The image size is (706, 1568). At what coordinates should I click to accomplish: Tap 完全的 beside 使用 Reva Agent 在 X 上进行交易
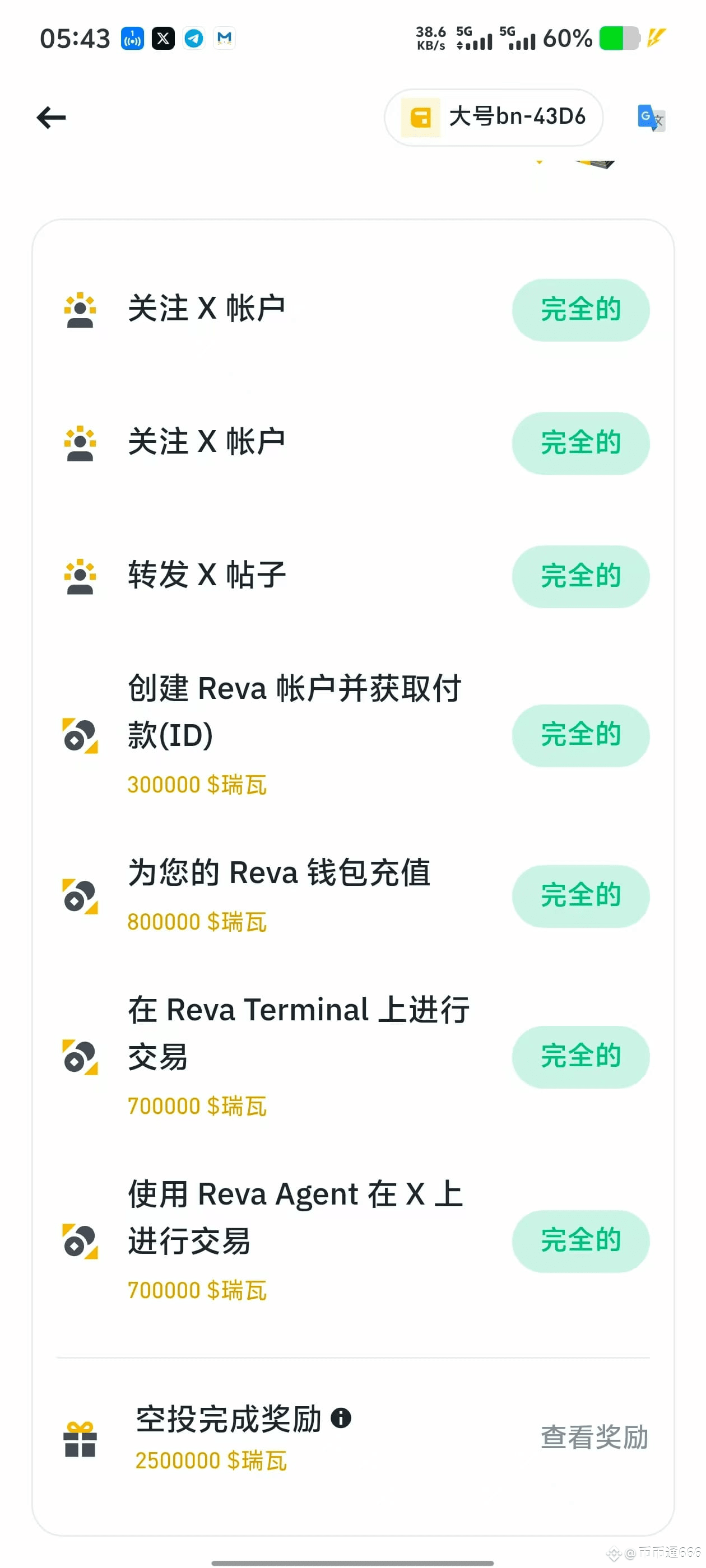point(580,1240)
